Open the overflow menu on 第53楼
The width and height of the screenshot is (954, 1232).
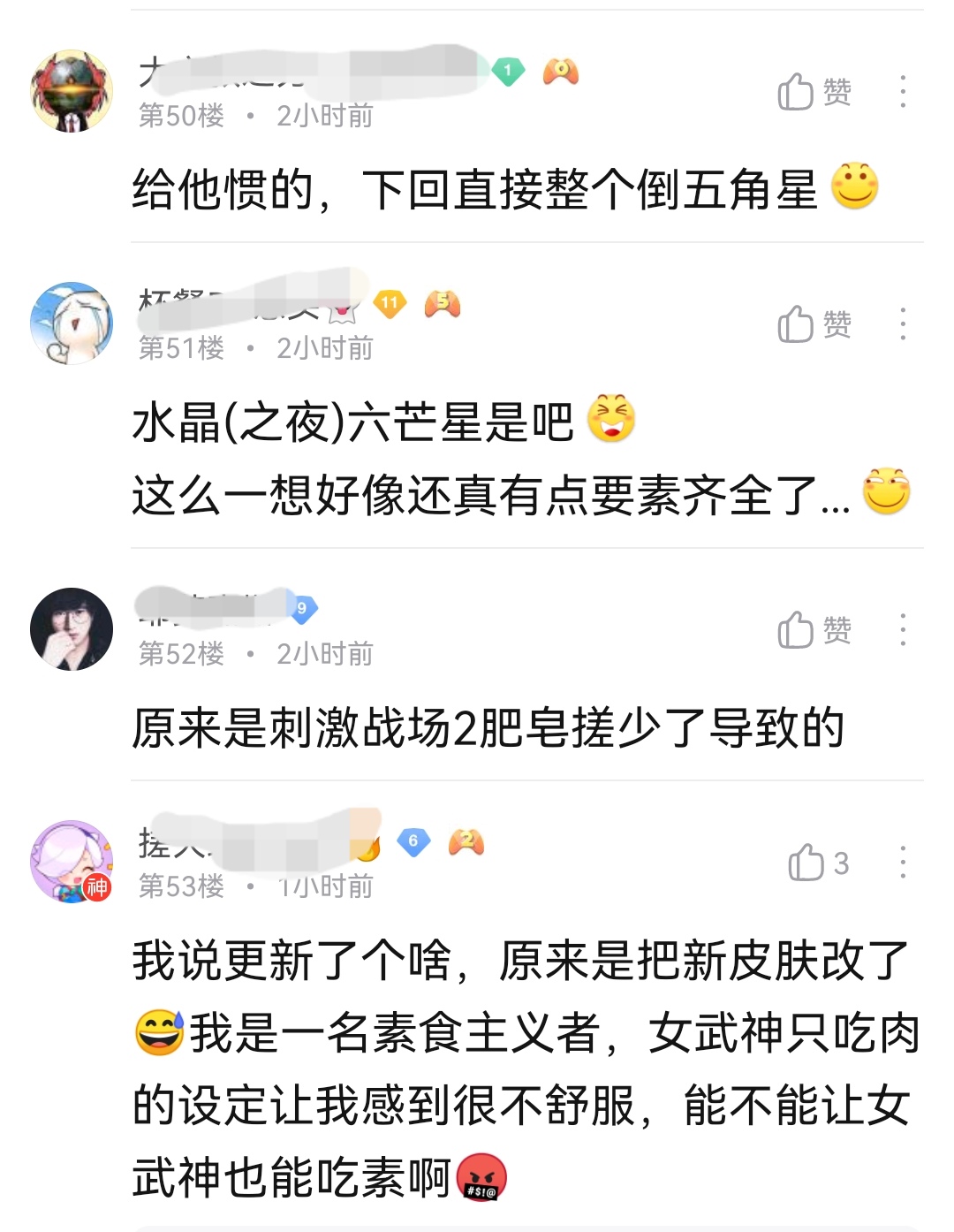coord(902,863)
